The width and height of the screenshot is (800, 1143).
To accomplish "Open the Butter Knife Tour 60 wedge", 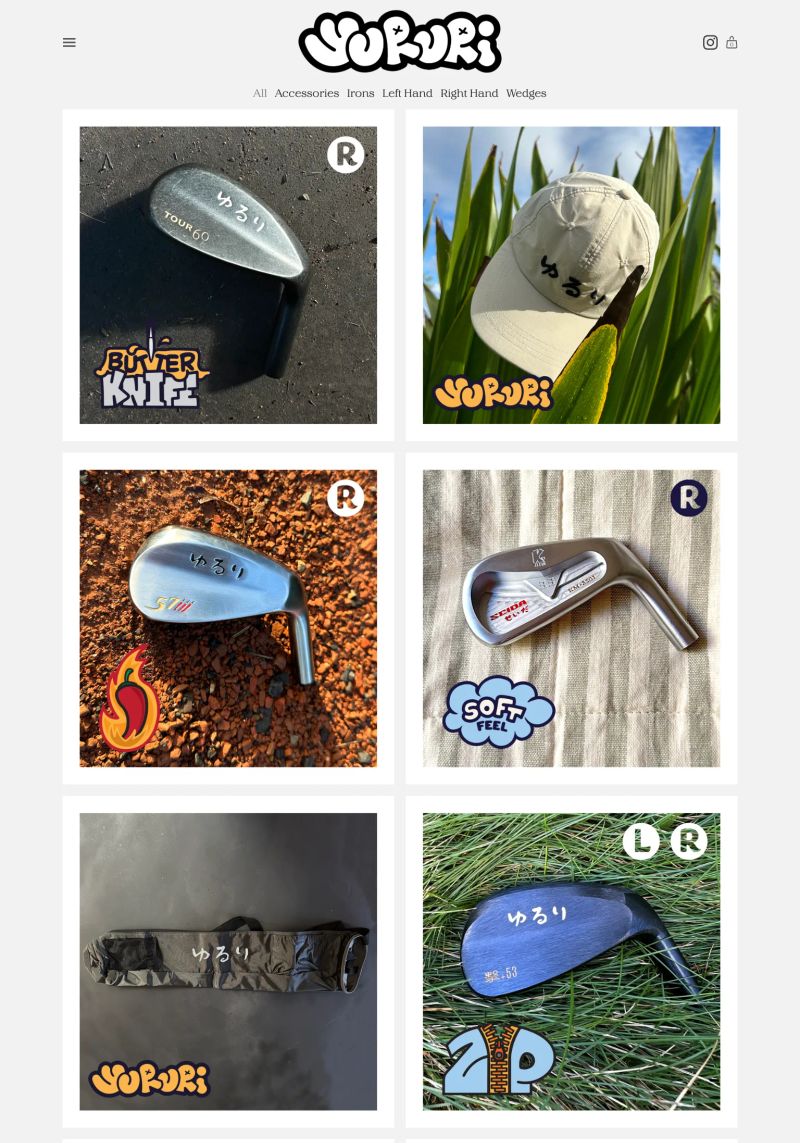I will tap(228, 275).
